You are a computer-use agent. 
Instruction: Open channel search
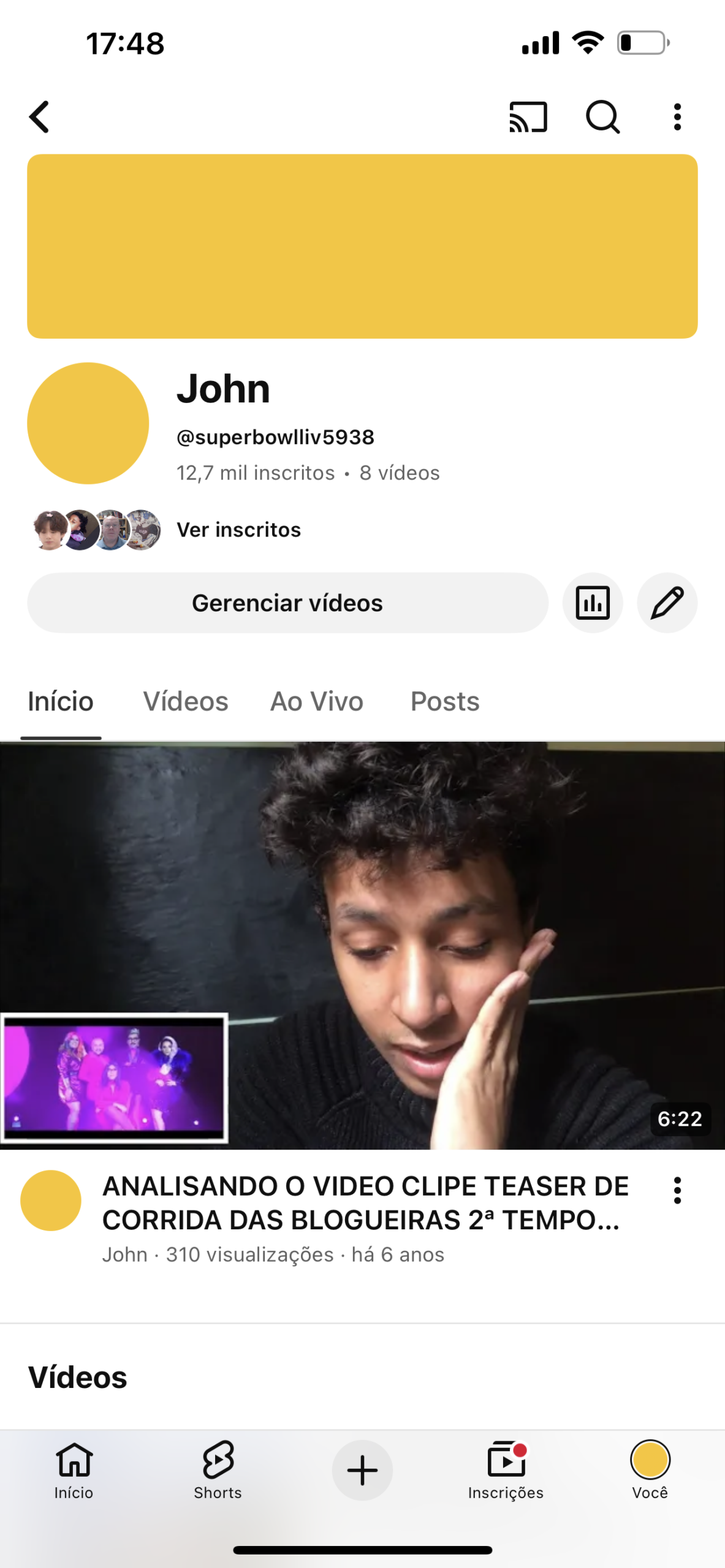(x=602, y=117)
